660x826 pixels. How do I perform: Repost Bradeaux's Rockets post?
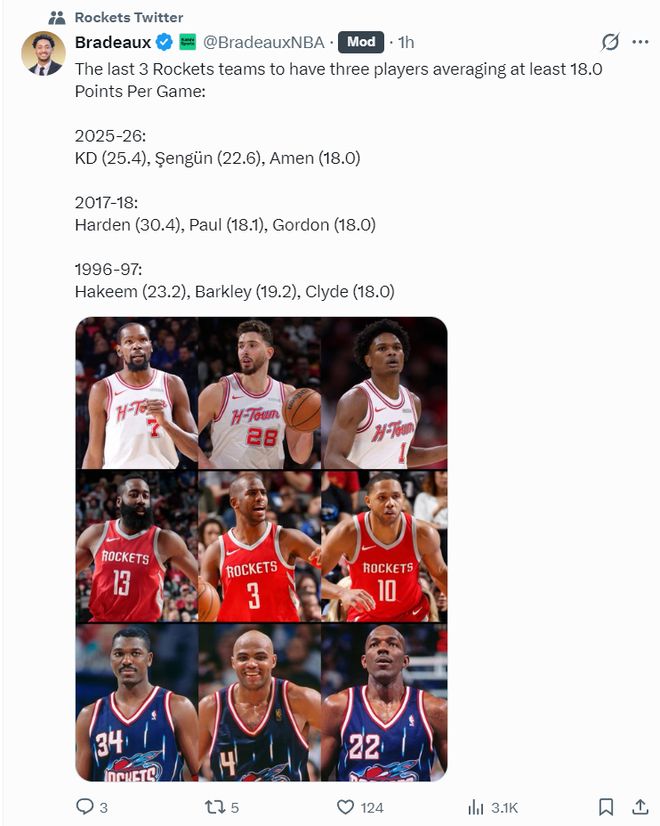216,806
